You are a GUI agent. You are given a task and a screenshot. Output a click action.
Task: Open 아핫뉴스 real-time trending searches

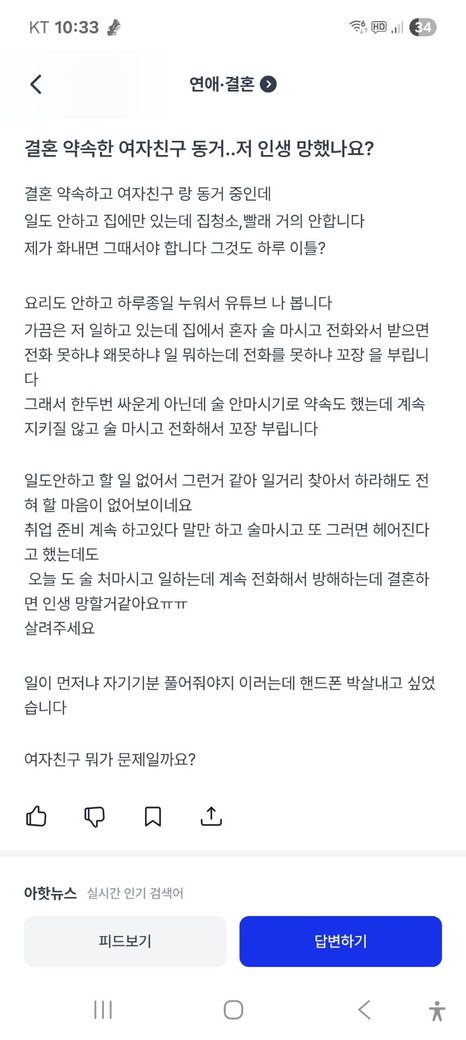[x=104, y=893]
